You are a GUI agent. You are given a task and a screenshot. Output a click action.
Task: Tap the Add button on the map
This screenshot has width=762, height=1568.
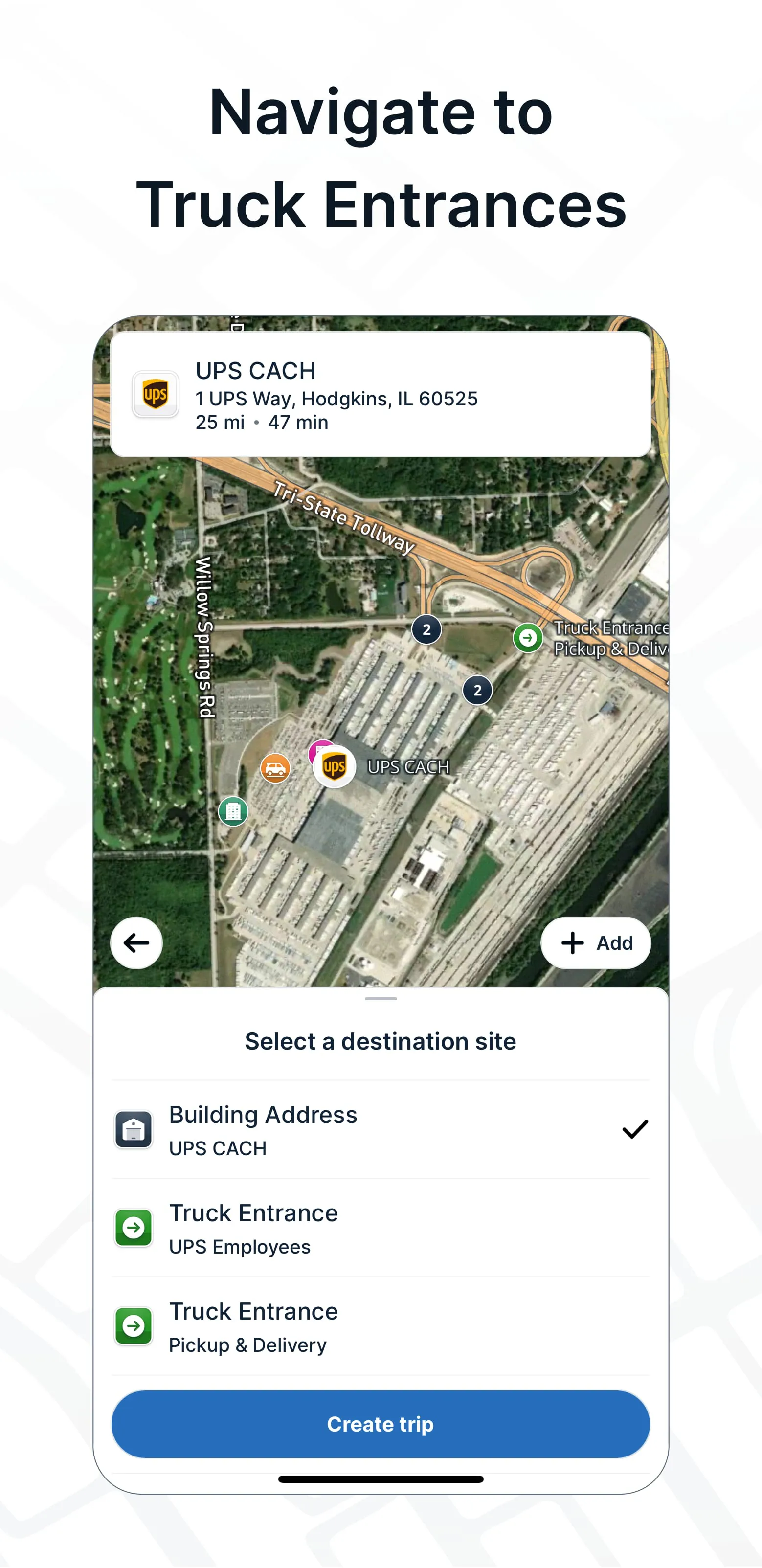[595, 943]
